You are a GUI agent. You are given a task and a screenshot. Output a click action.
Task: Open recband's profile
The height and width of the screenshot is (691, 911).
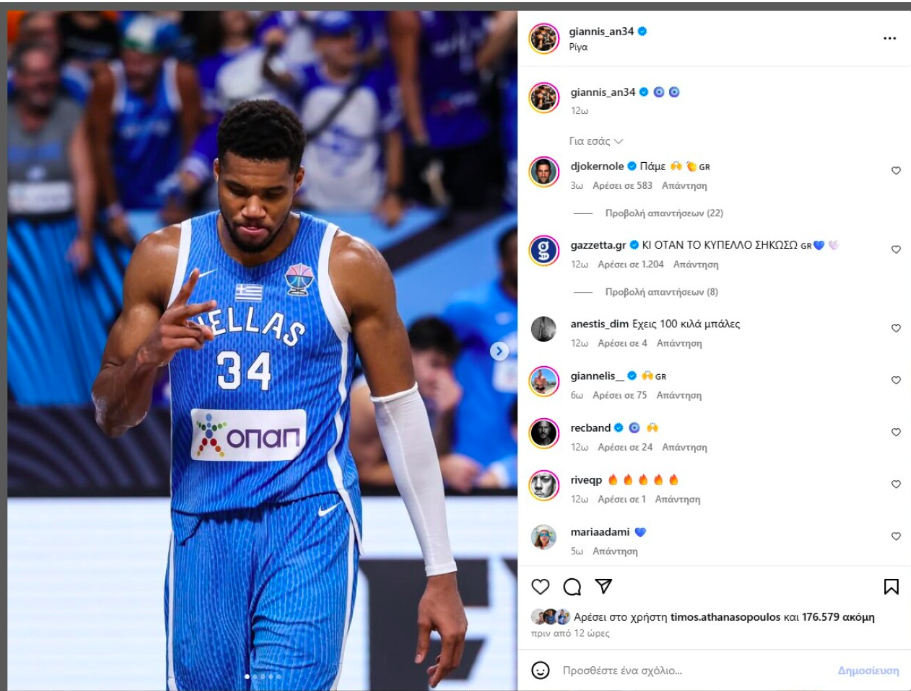tap(590, 428)
